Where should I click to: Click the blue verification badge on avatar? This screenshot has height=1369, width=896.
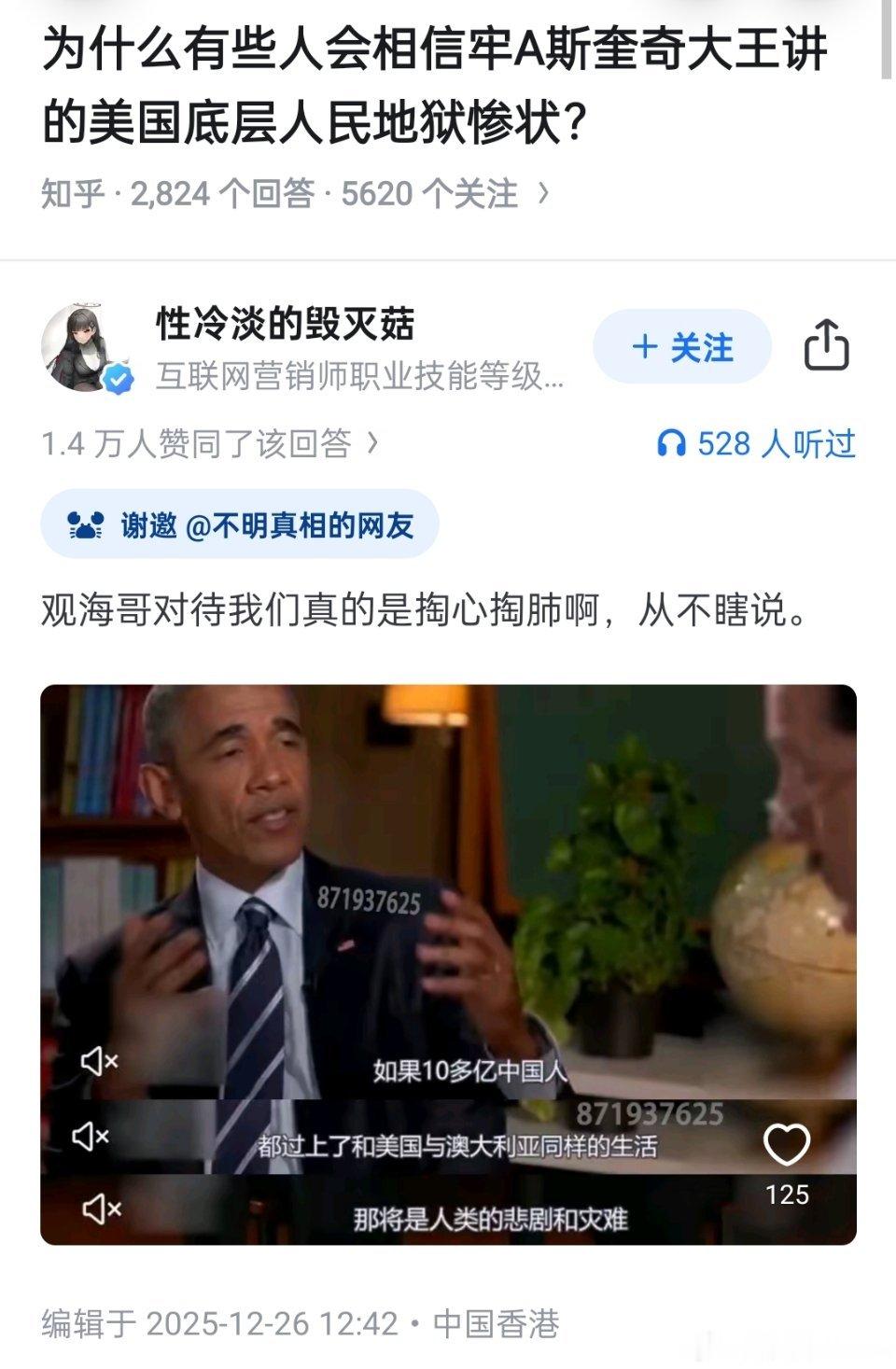point(115,379)
